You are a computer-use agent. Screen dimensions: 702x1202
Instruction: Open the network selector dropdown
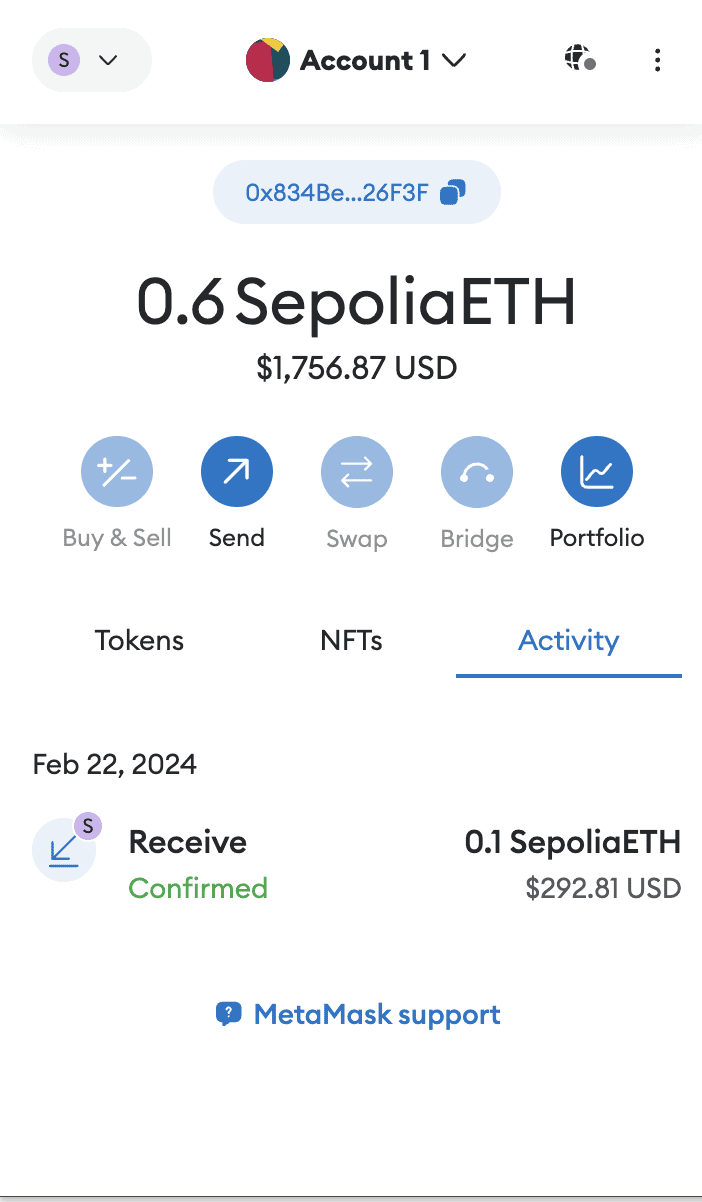(x=91, y=60)
